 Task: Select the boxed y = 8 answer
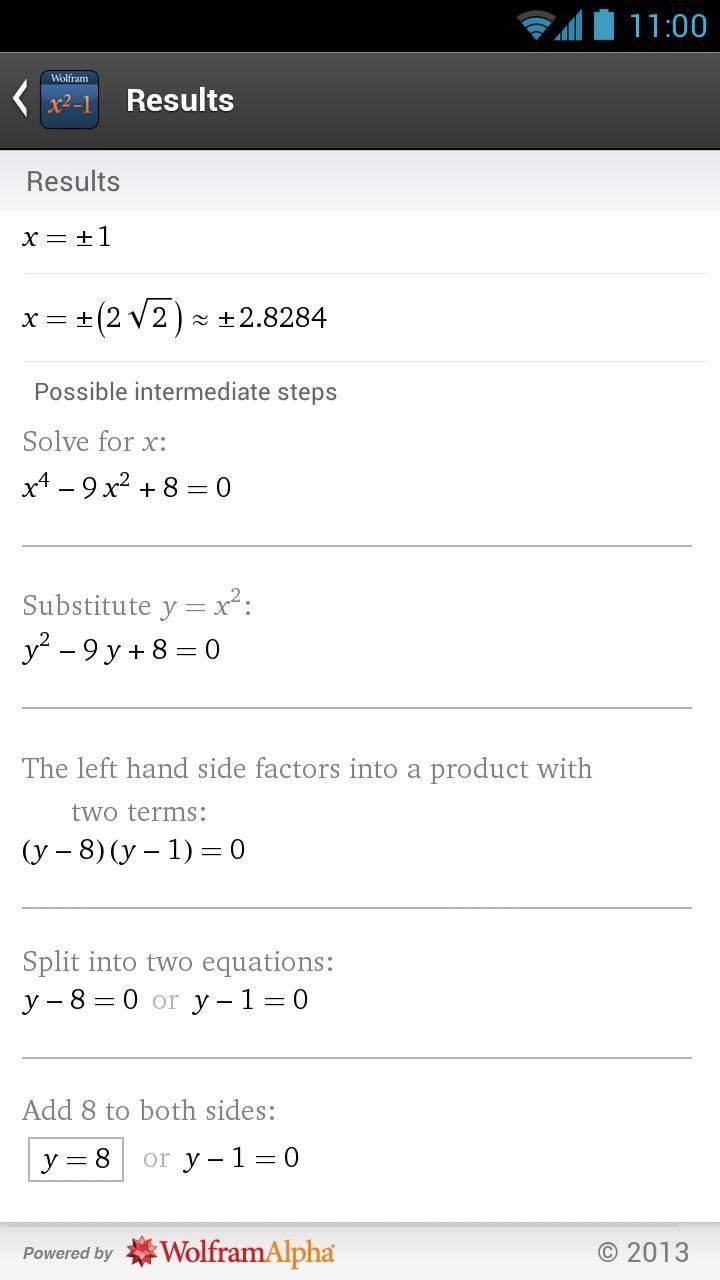pyautogui.click(x=75, y=1158)
